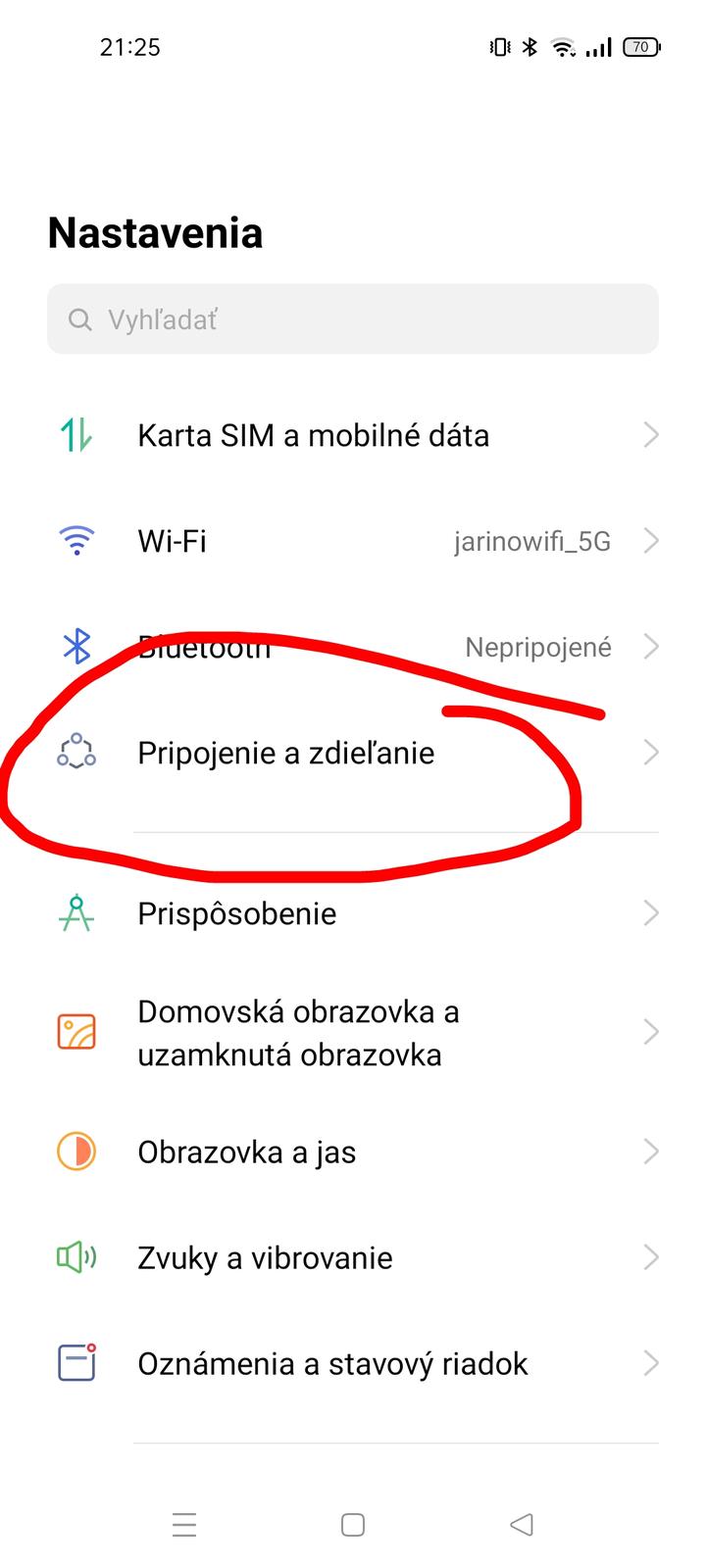Open Zvuky a vibrovanie
The height and width of the screenshot is (1568, 706).
(353, 1257)
